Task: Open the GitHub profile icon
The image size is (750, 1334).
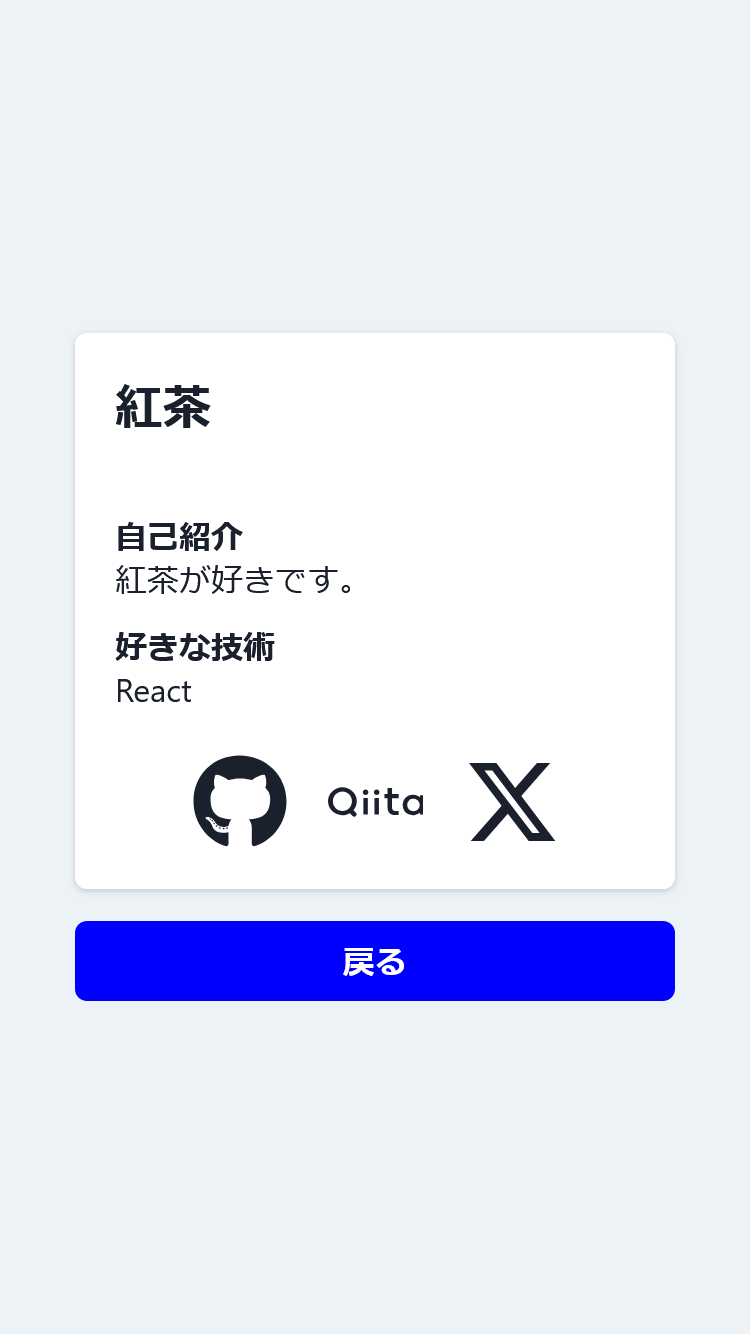Action: point(240,801)
